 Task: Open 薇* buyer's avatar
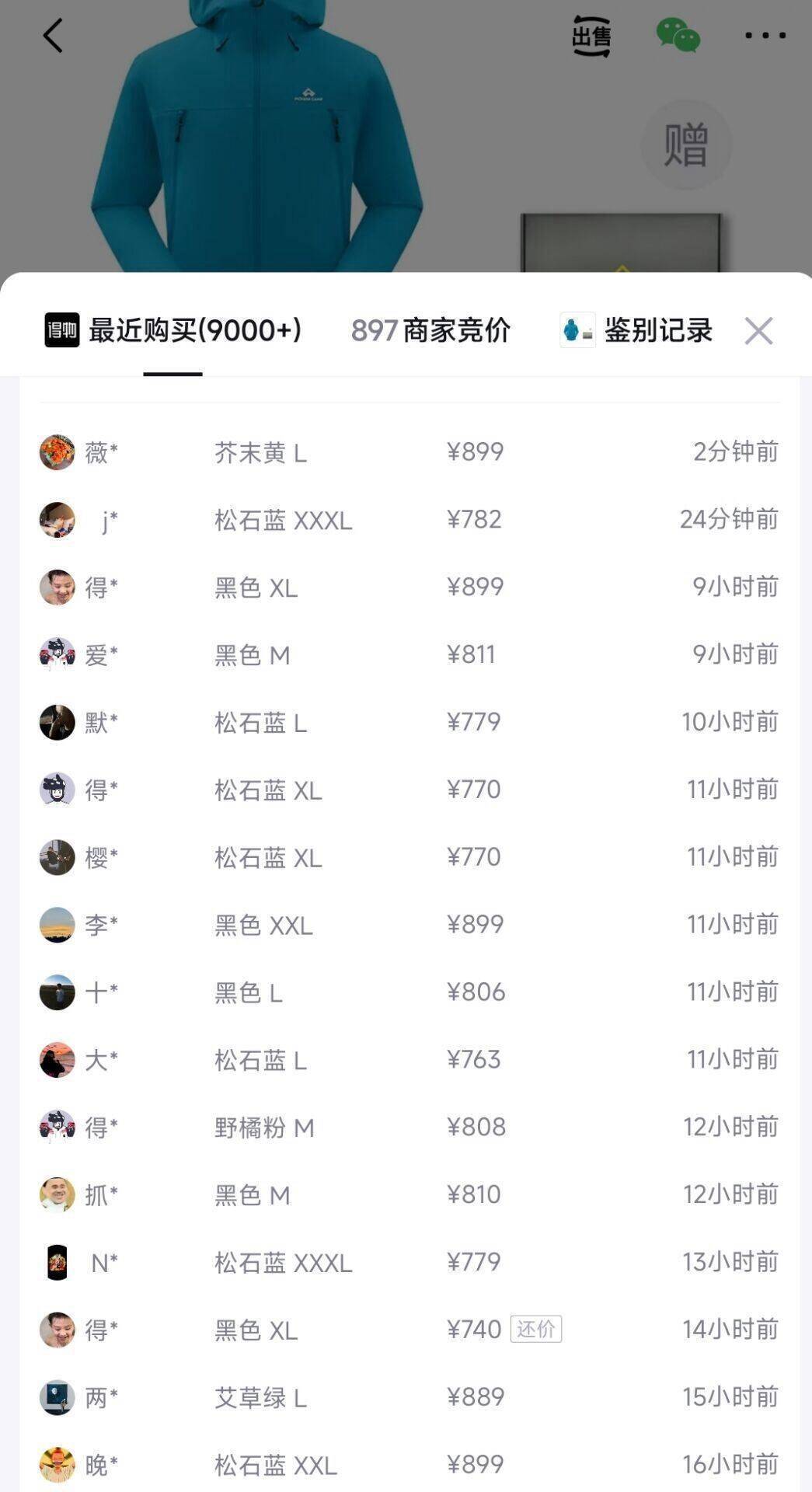pos(57,451)
